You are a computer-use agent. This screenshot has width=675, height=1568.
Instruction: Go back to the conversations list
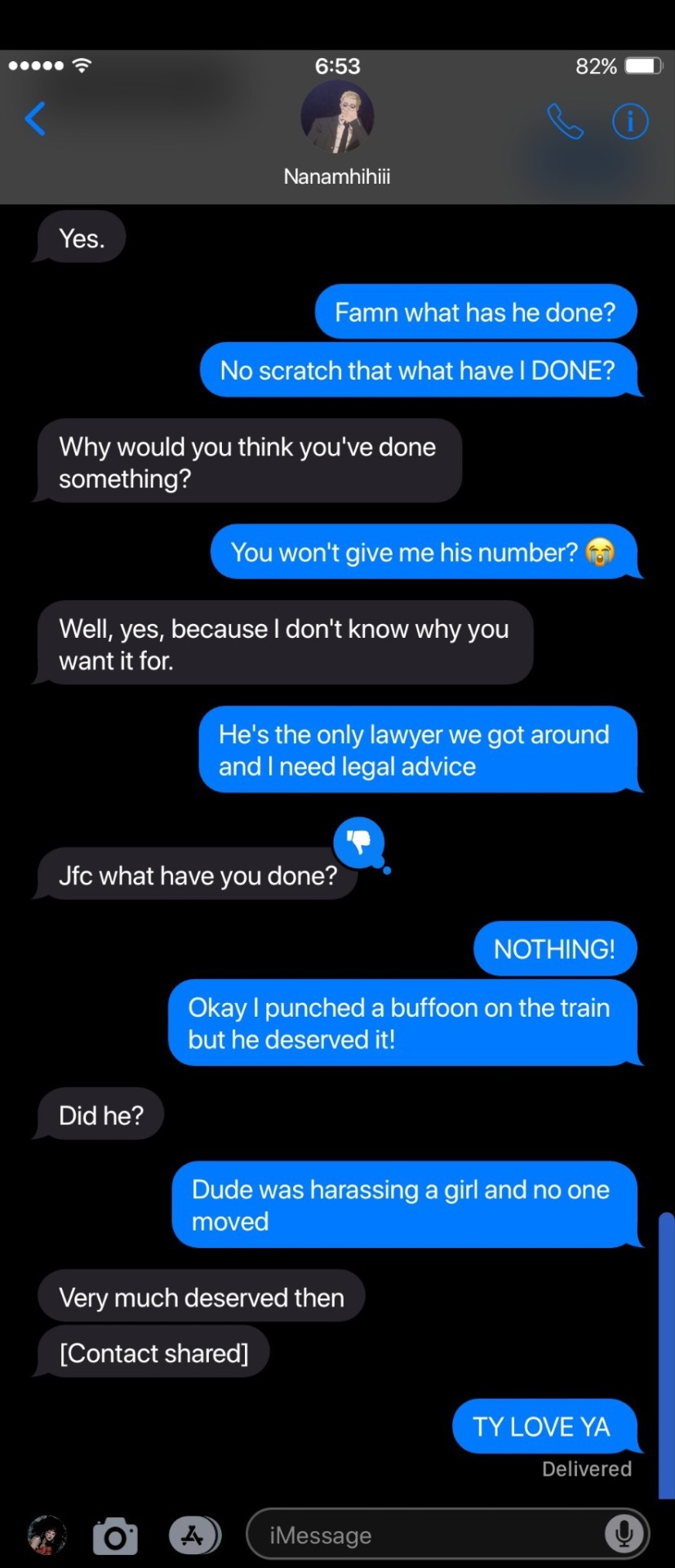tap(35, 119)
